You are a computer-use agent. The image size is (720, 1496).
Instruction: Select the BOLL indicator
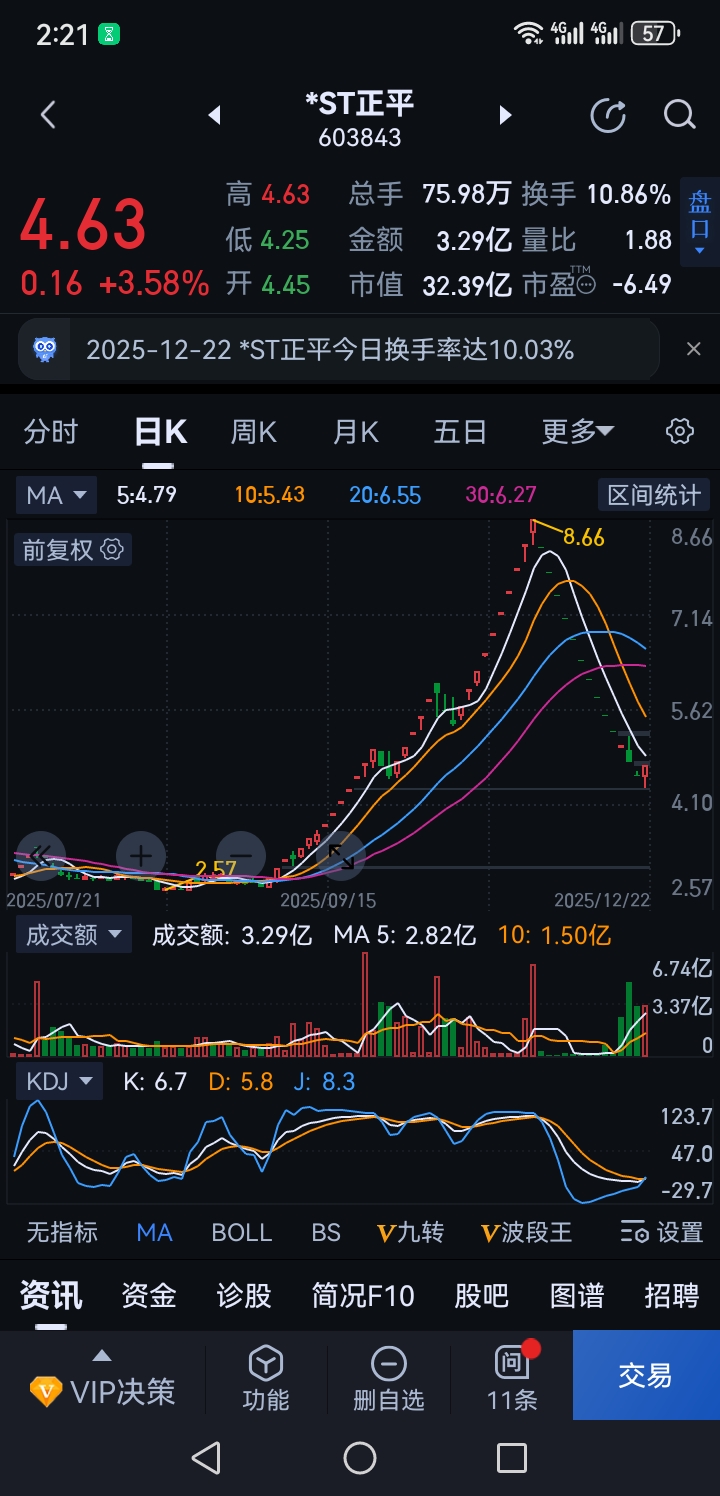[241, 1232]
